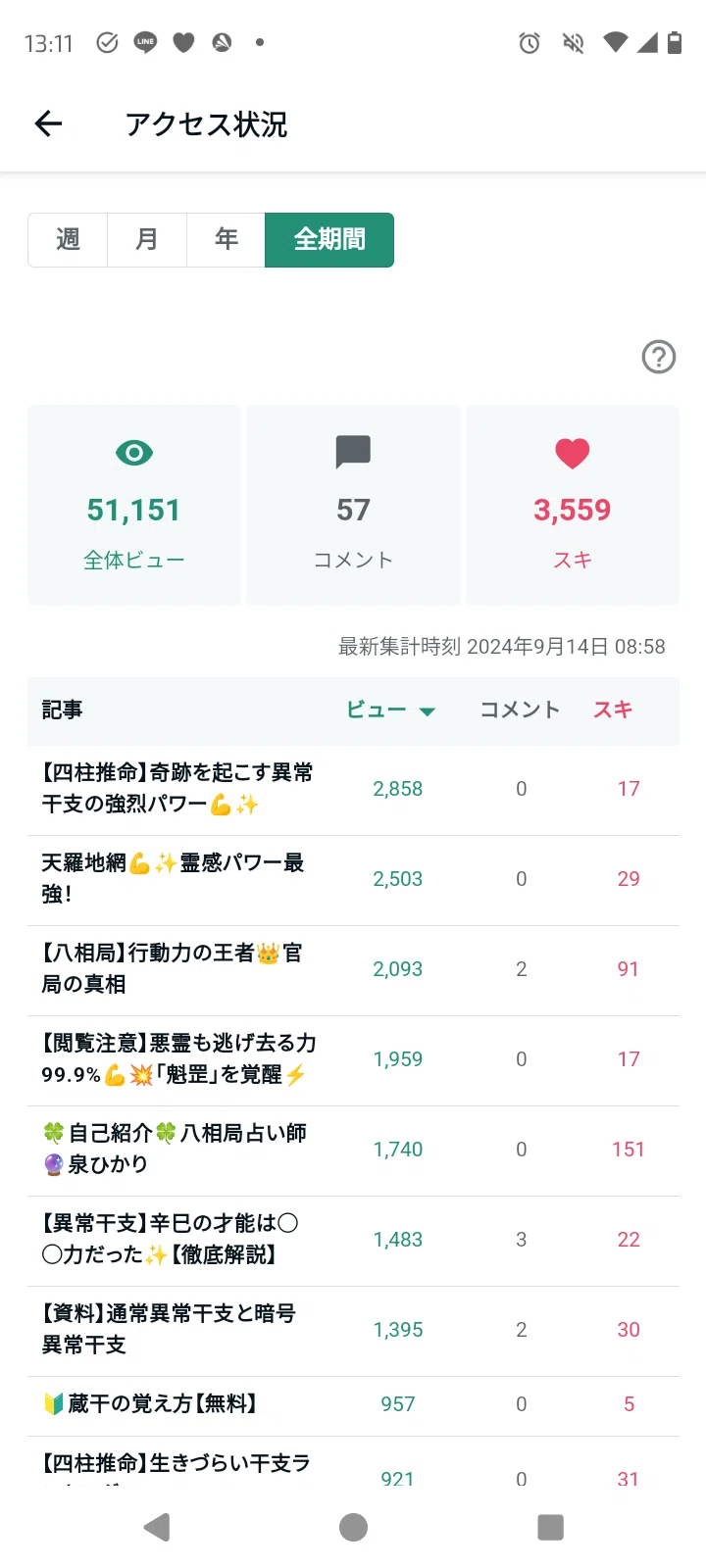Switch to the 月 period tab
The height and width of the screenshot is (1568, 706).
(147, 240)
